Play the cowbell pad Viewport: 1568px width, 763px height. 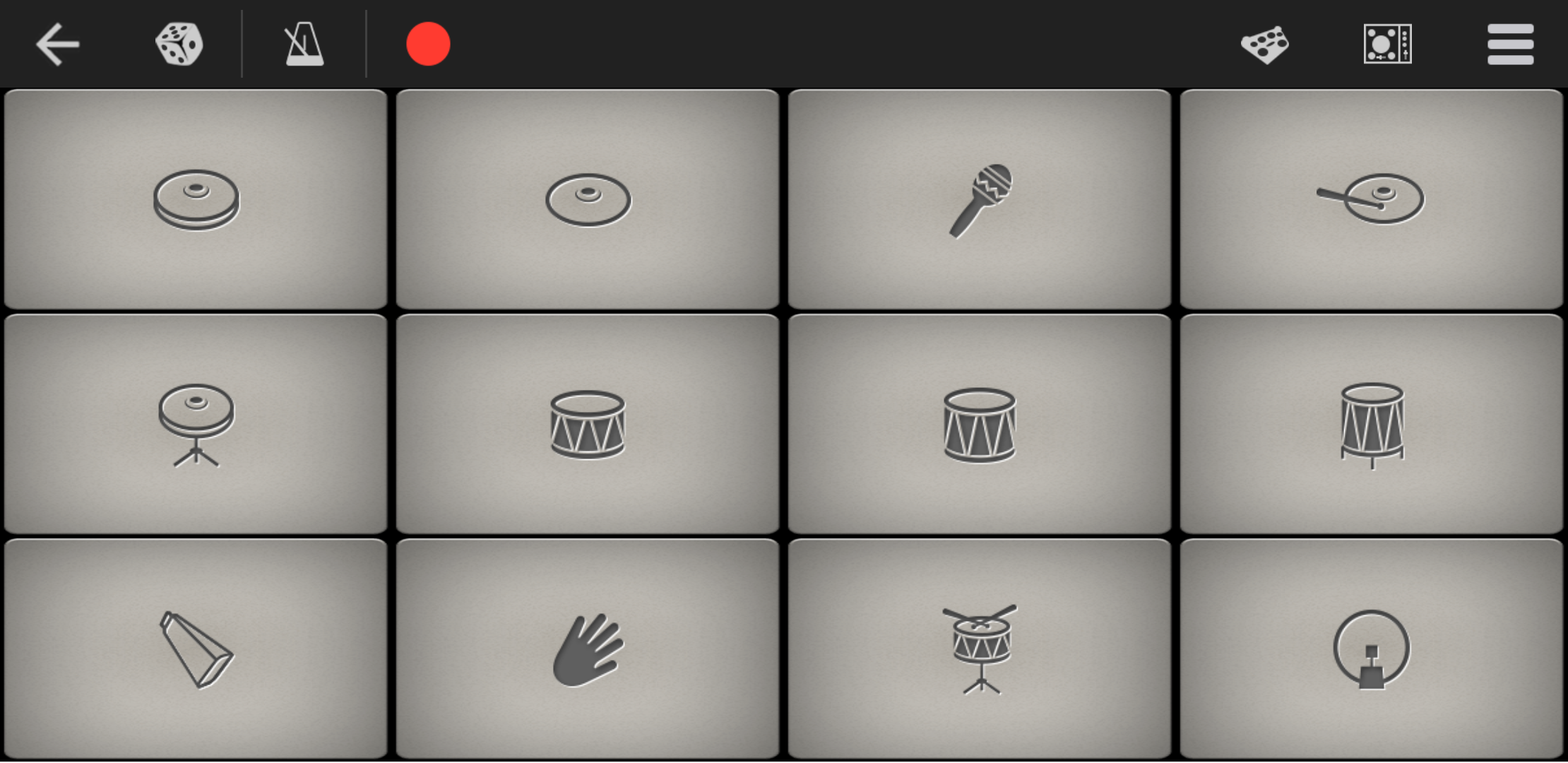[x=196, y=649]
